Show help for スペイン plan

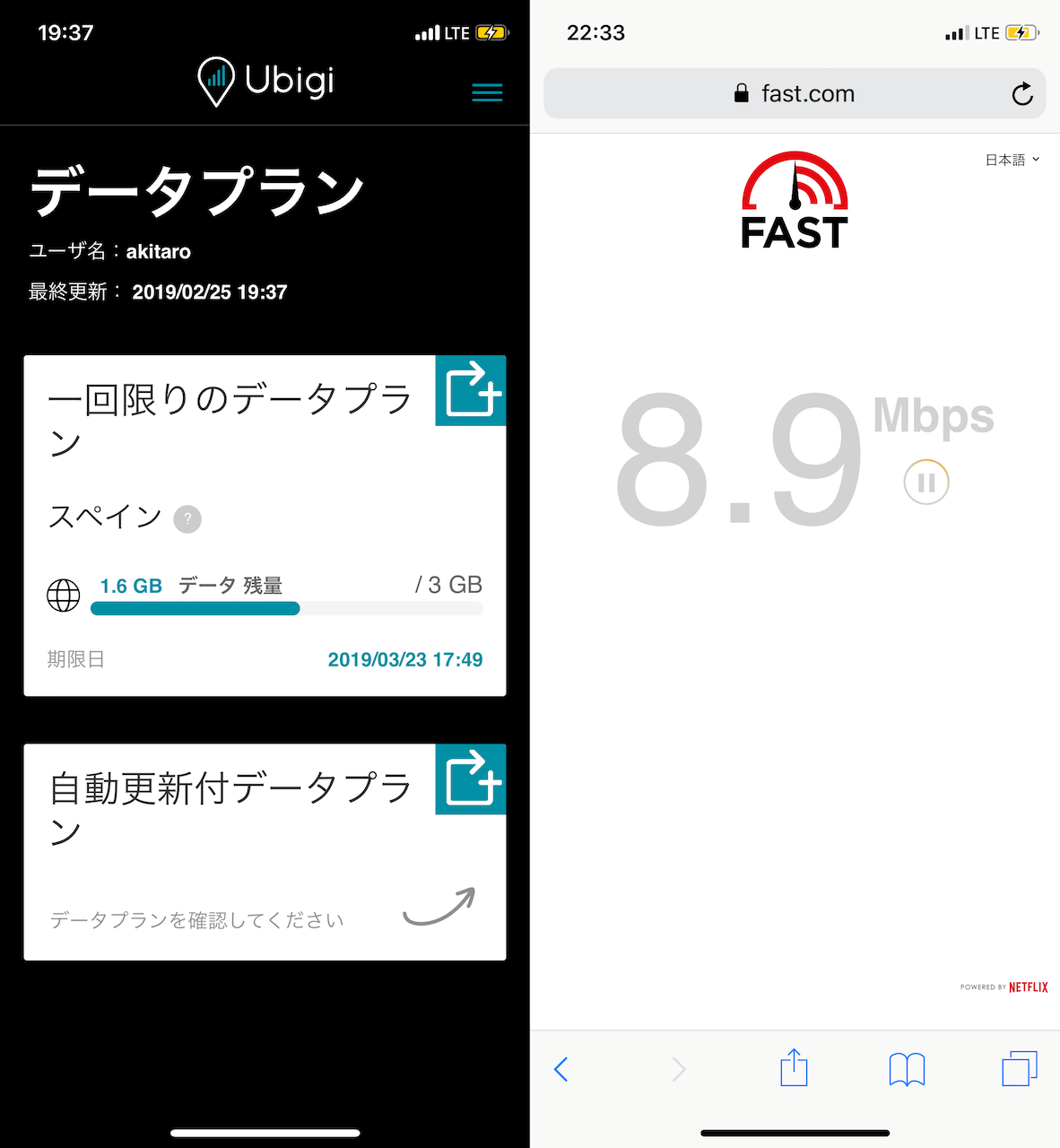187,519
